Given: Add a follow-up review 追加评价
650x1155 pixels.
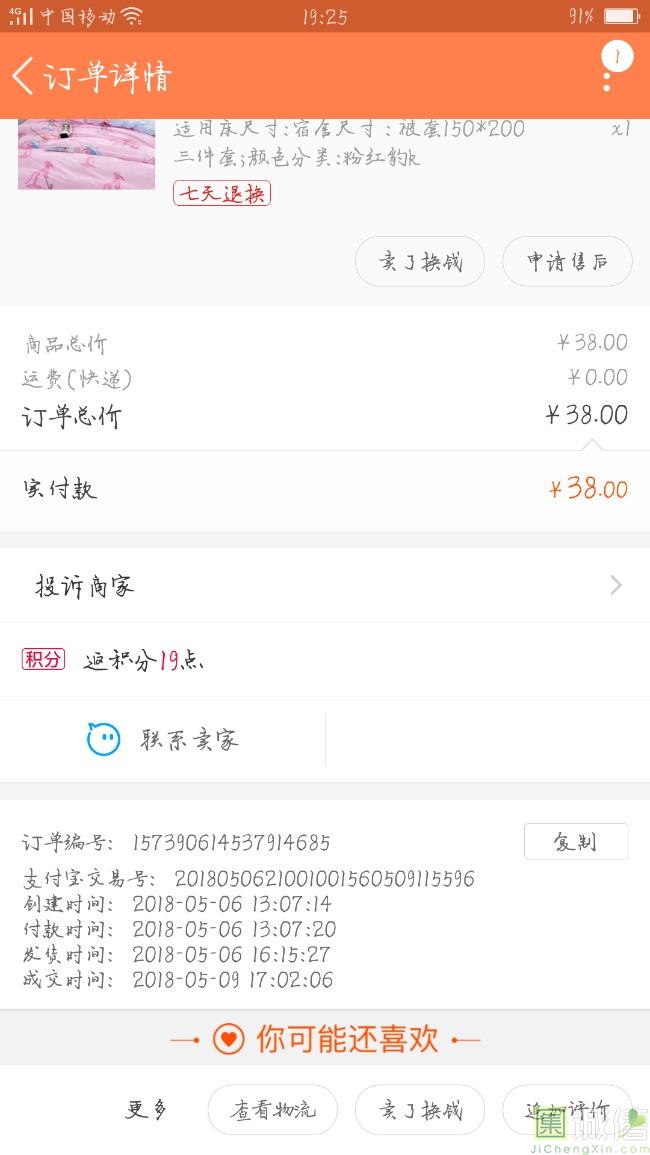Looking at the screenshot, I should click(567, 1109).
